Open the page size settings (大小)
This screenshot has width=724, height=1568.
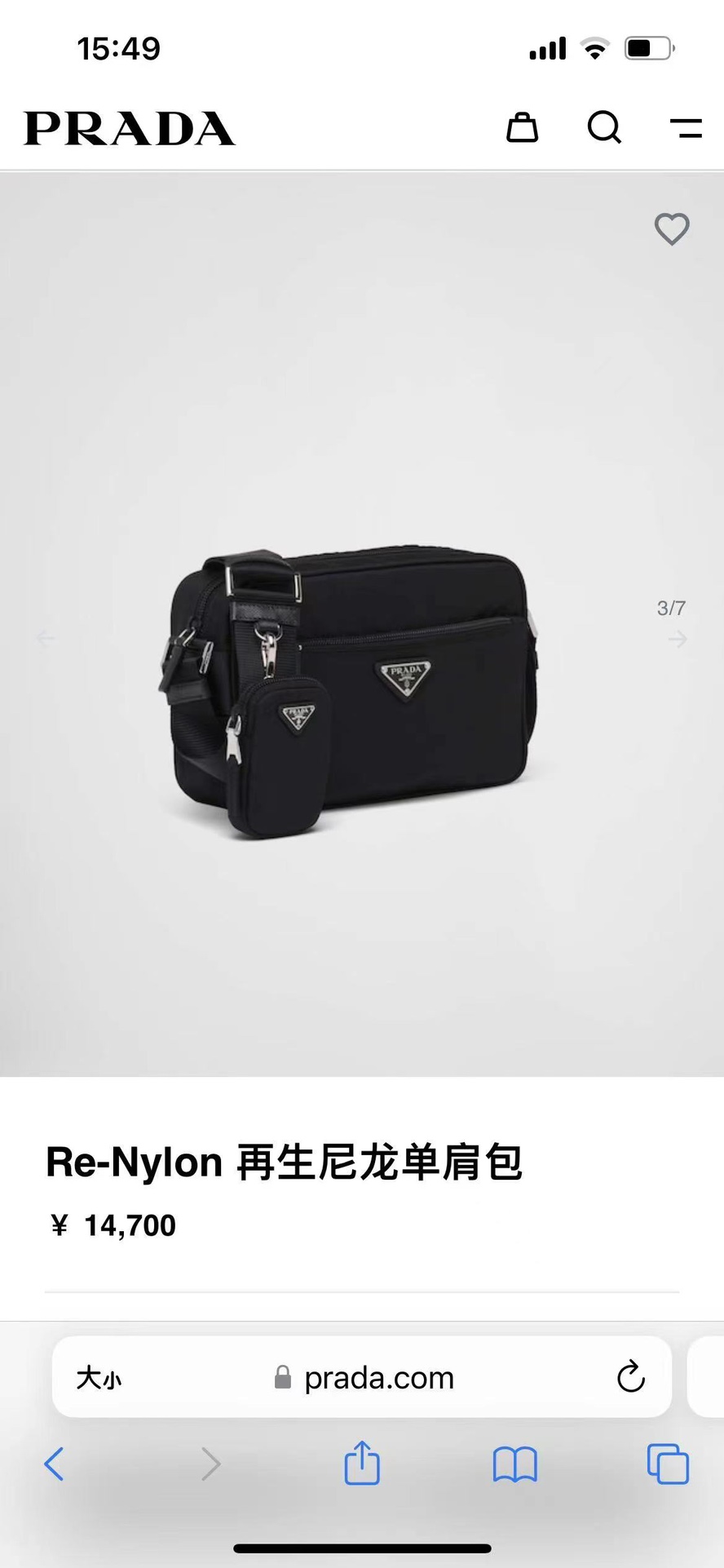[99, 1378]
